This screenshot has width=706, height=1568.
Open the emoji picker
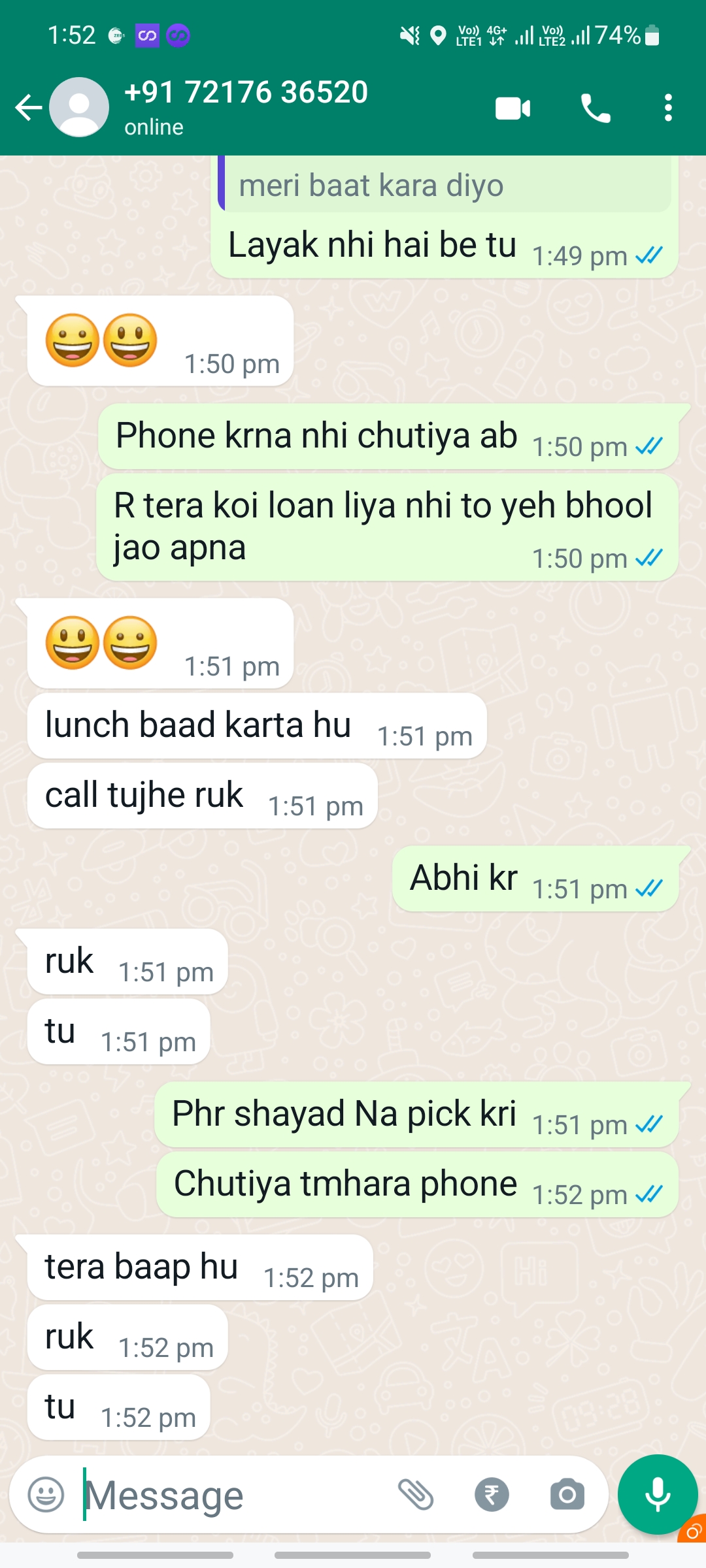click(46, 1494)
